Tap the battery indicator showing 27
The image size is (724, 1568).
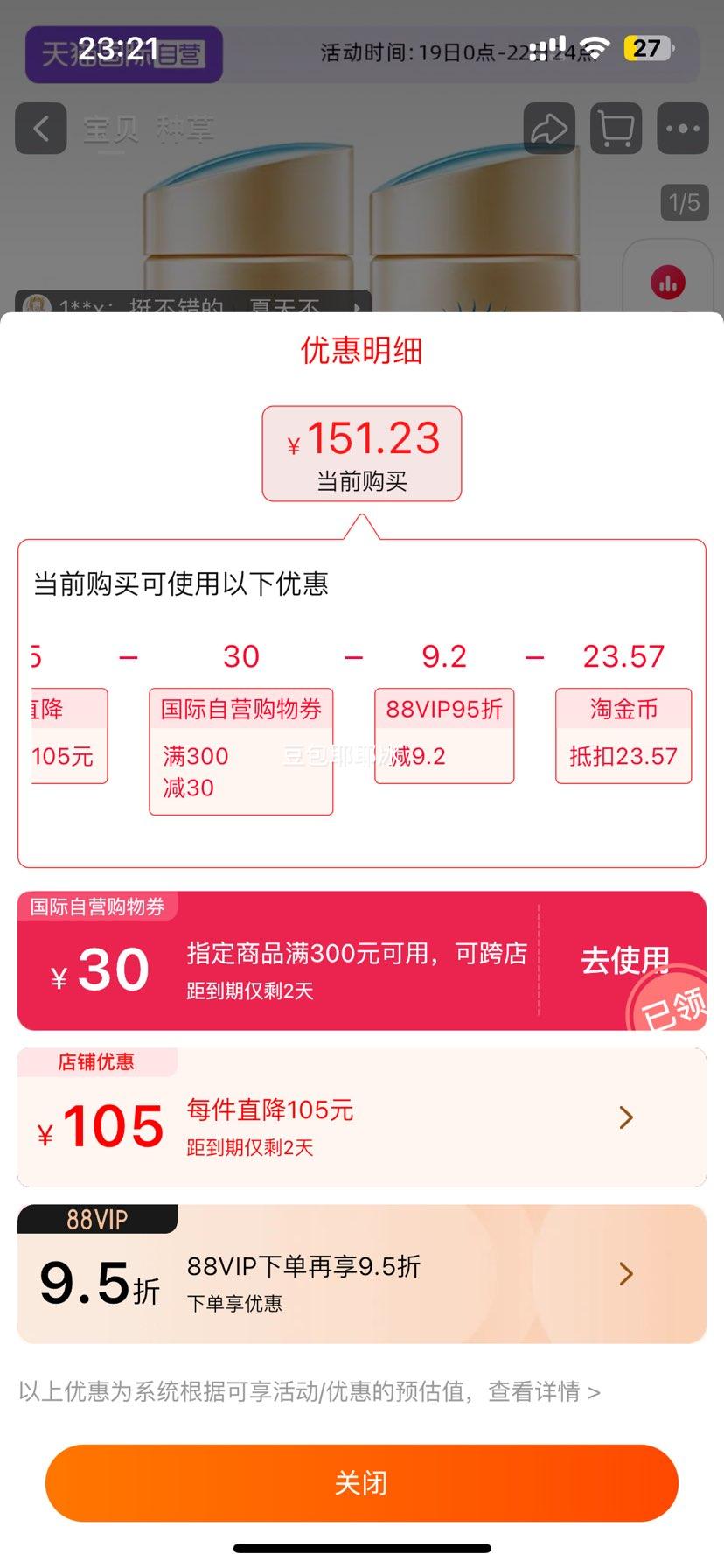pyautogui.click(x=648, y=49)
